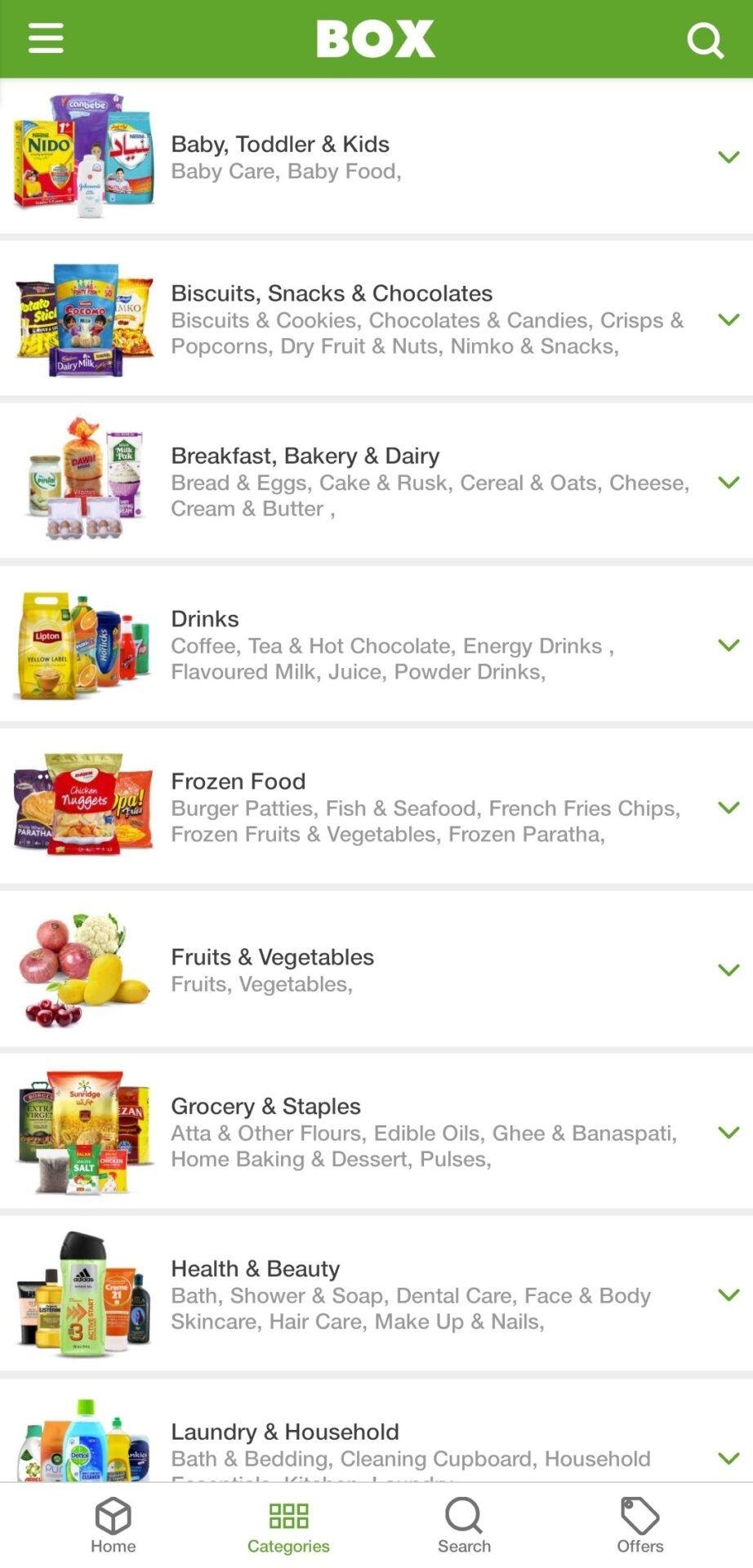
Task: Expand the Health & Beauty category
Action: [x=728, y=1294]
